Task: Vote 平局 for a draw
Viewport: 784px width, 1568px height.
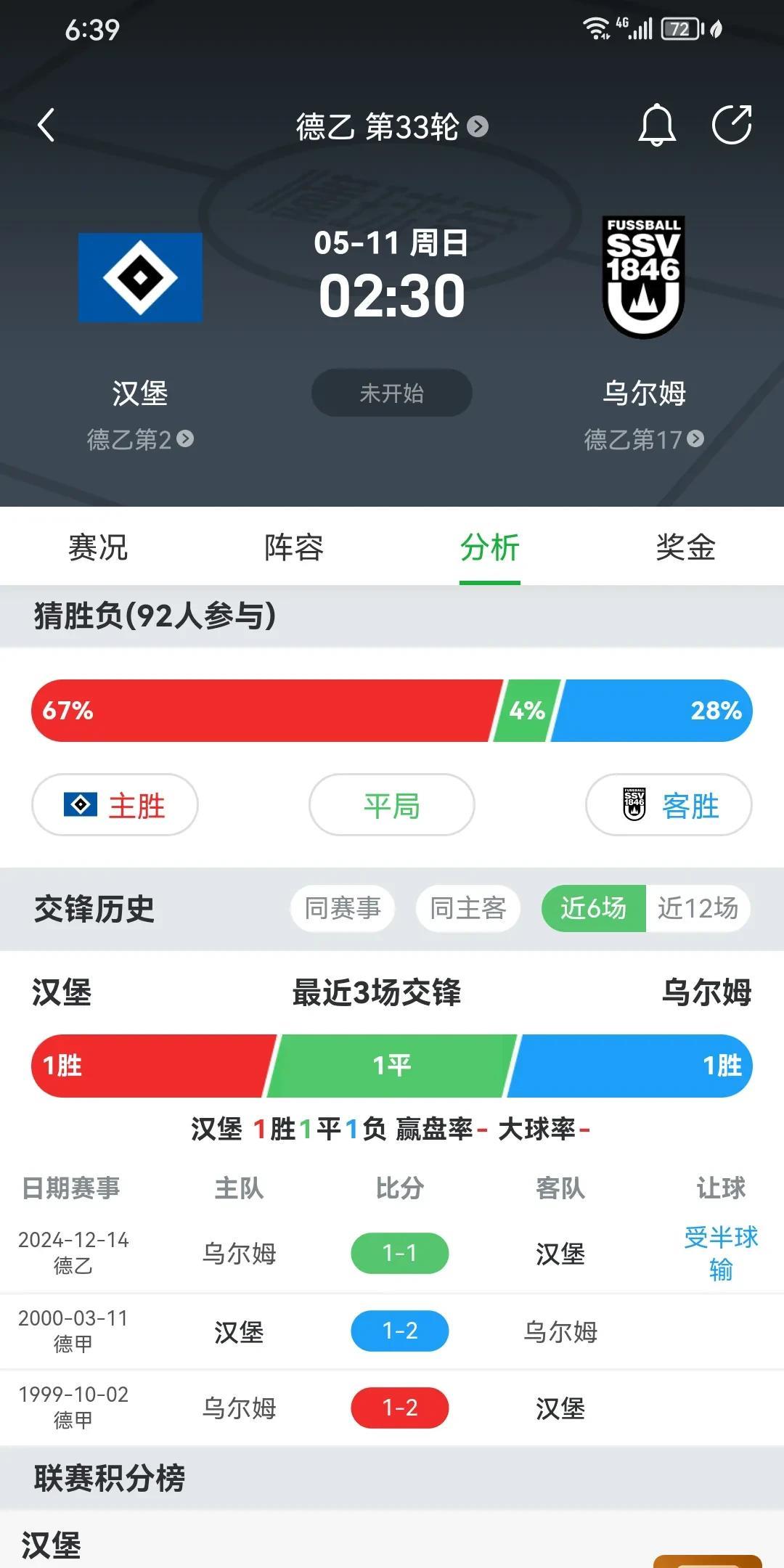Action: tap(392, 805)
